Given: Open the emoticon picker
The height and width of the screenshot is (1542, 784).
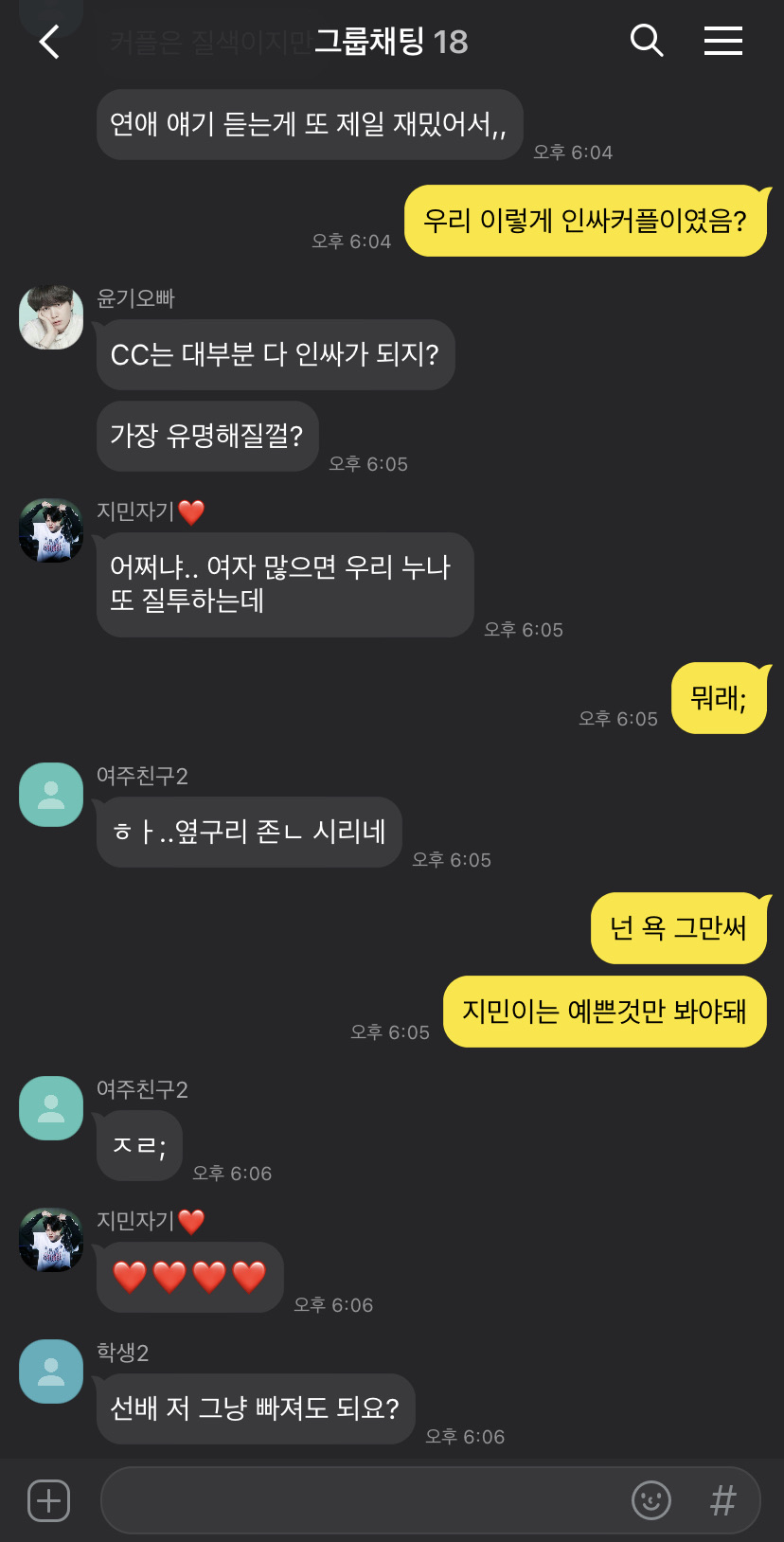Looking at the screenshot, I should coord(651,1500).
